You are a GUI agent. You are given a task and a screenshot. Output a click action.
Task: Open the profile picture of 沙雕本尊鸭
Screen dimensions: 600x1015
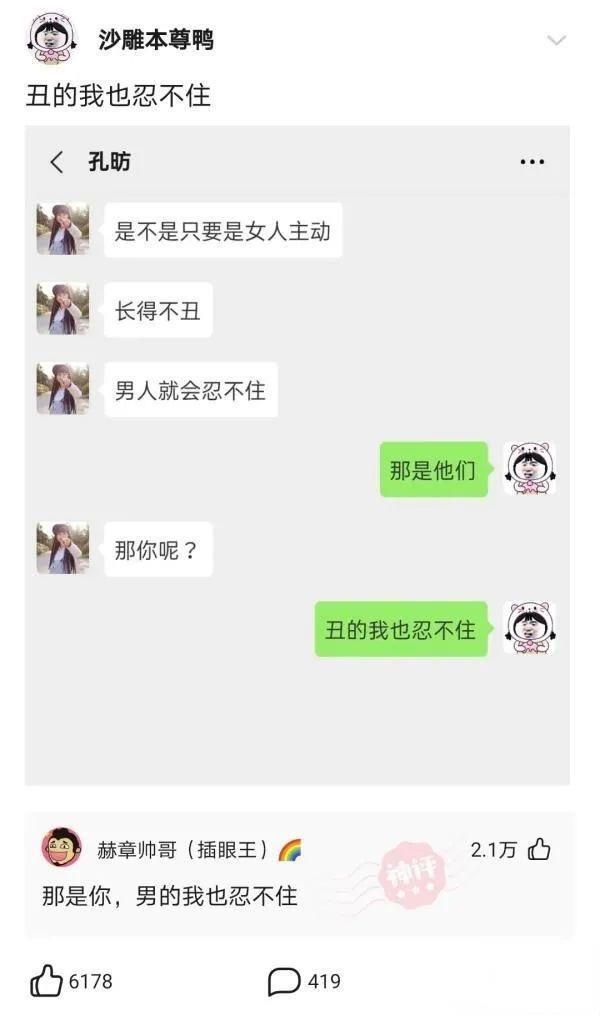point(50,39)
